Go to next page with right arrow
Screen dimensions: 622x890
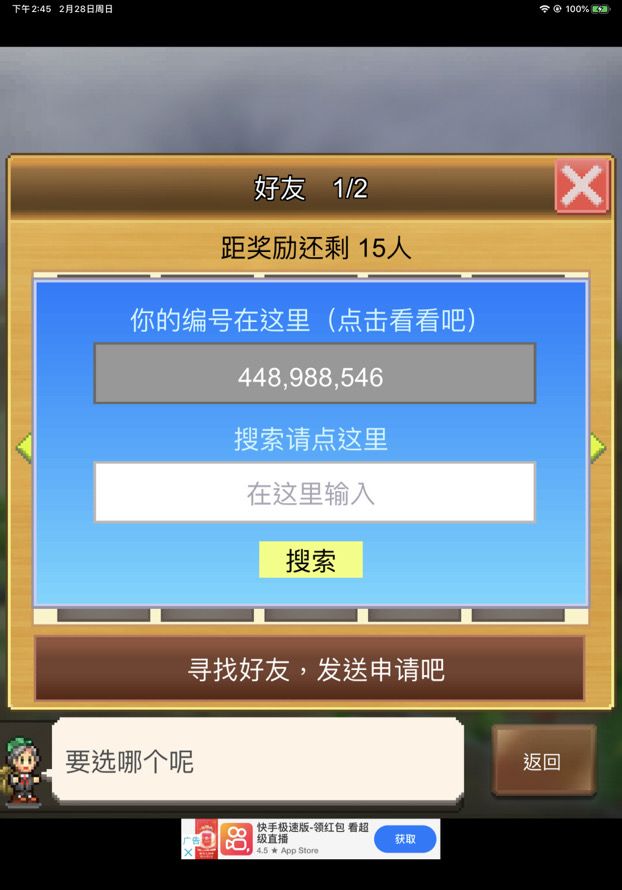click(x=598, y=447)
